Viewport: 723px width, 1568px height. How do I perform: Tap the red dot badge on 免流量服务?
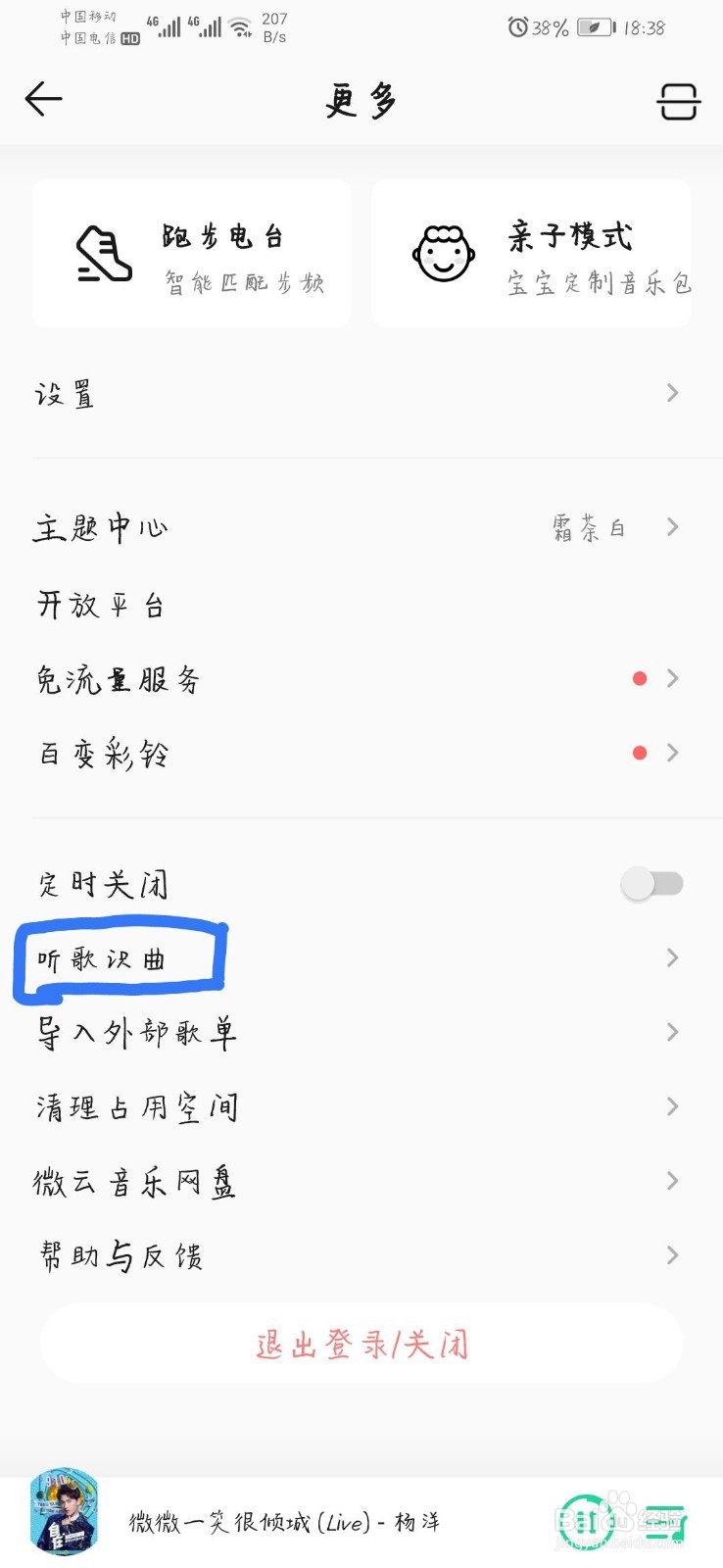point(640,677)
